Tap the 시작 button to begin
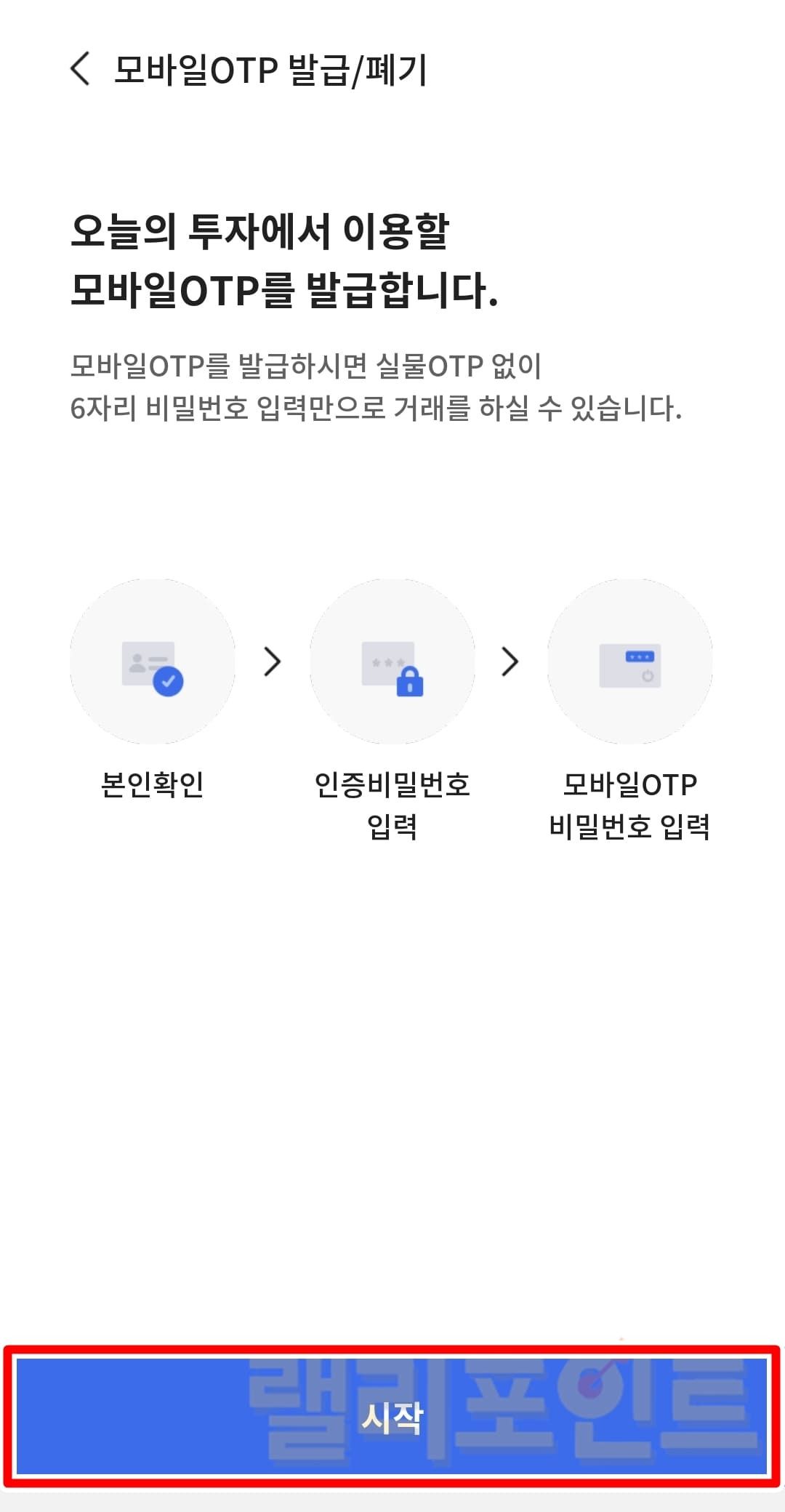Screen dimensions: 785x1512 tap(392, 1417)
